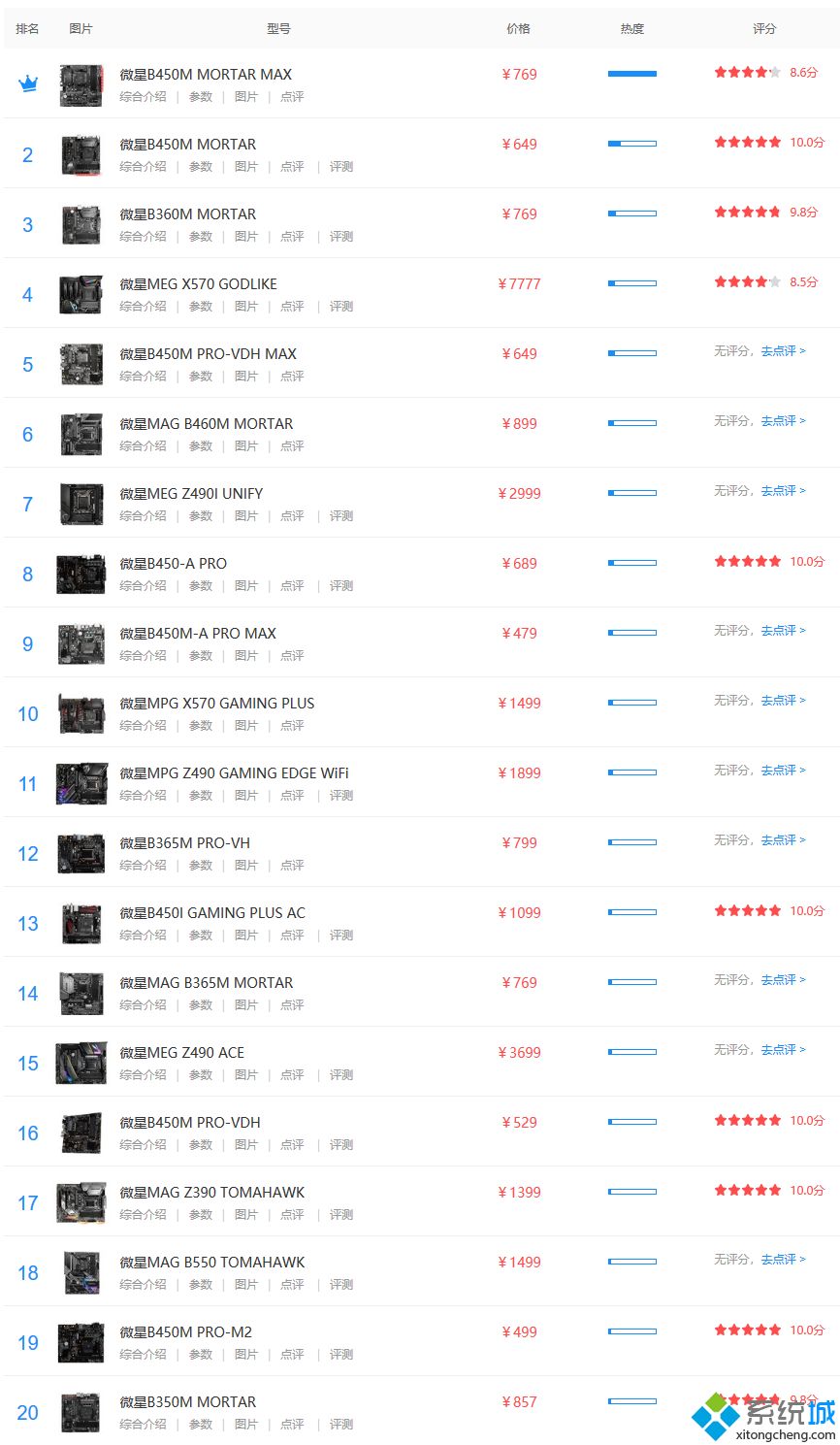The height and width of the screenshot is (1445, 840).
Task: Select the 微星MPG X570 GAMING PLUS entry
Action: [217, 704]
